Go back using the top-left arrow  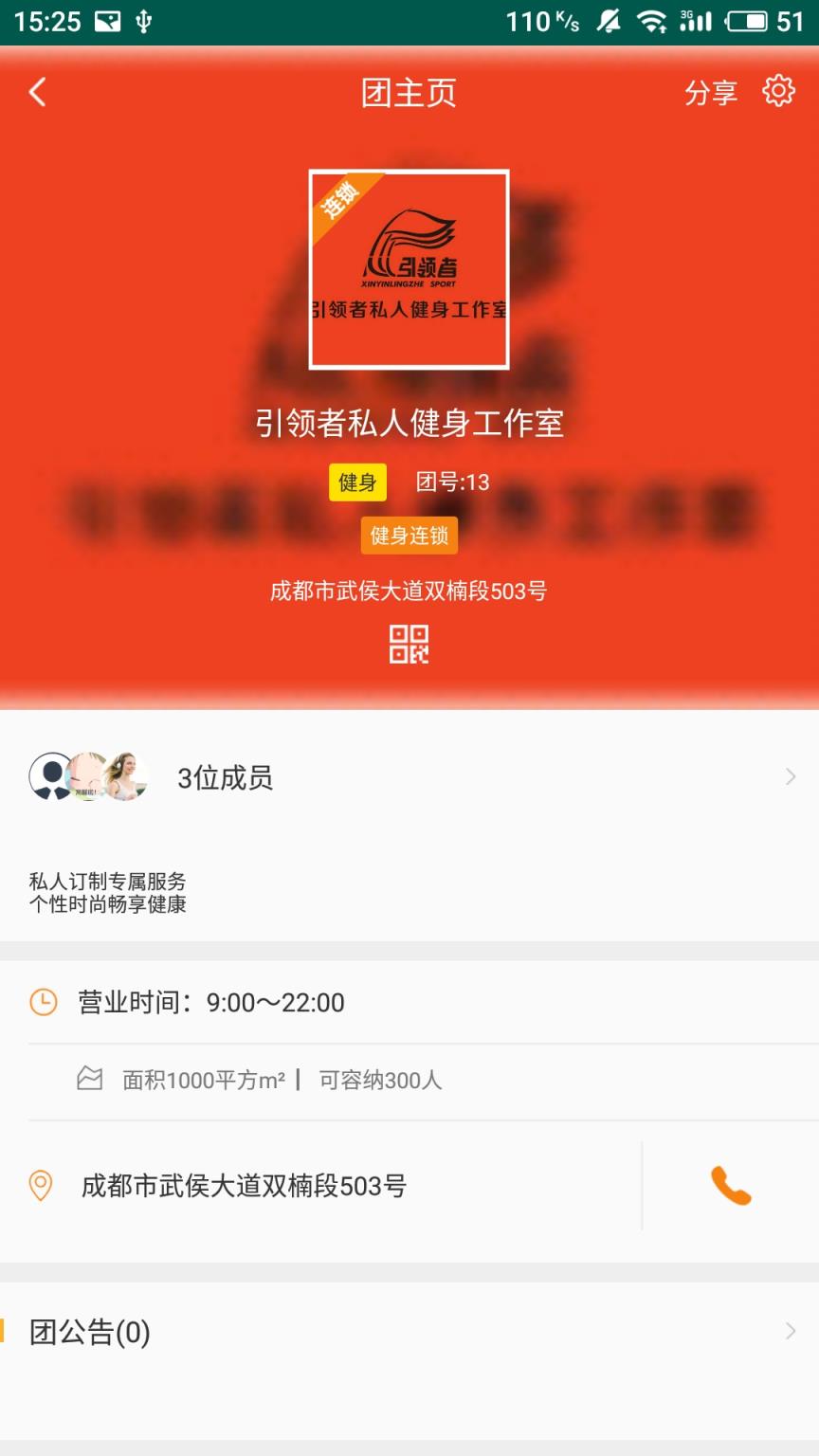click(38, 92)
